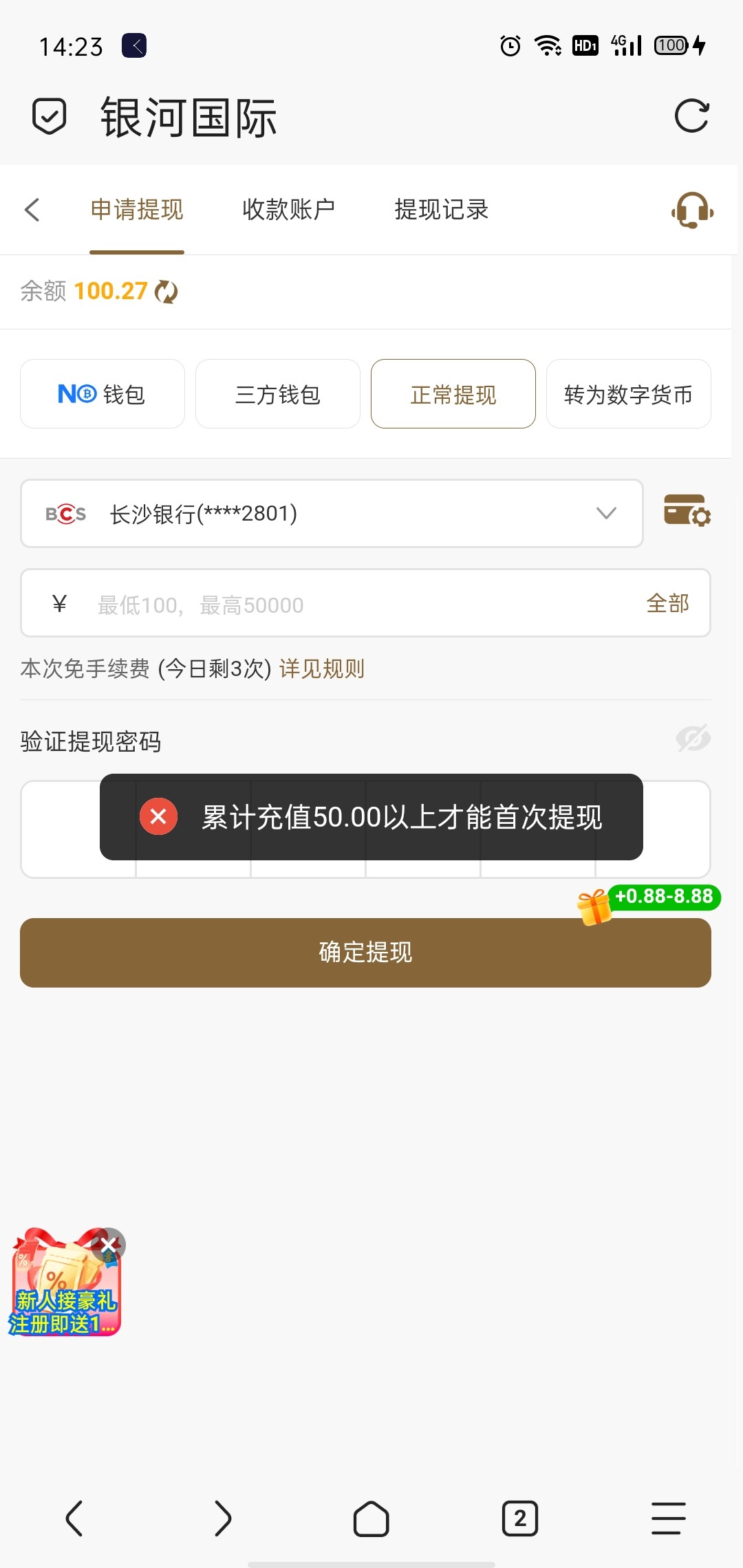Viewport: 743px width, 1568px height.
Task: Contact customer service via the headset icon
Action: click(x=692, y=210)
